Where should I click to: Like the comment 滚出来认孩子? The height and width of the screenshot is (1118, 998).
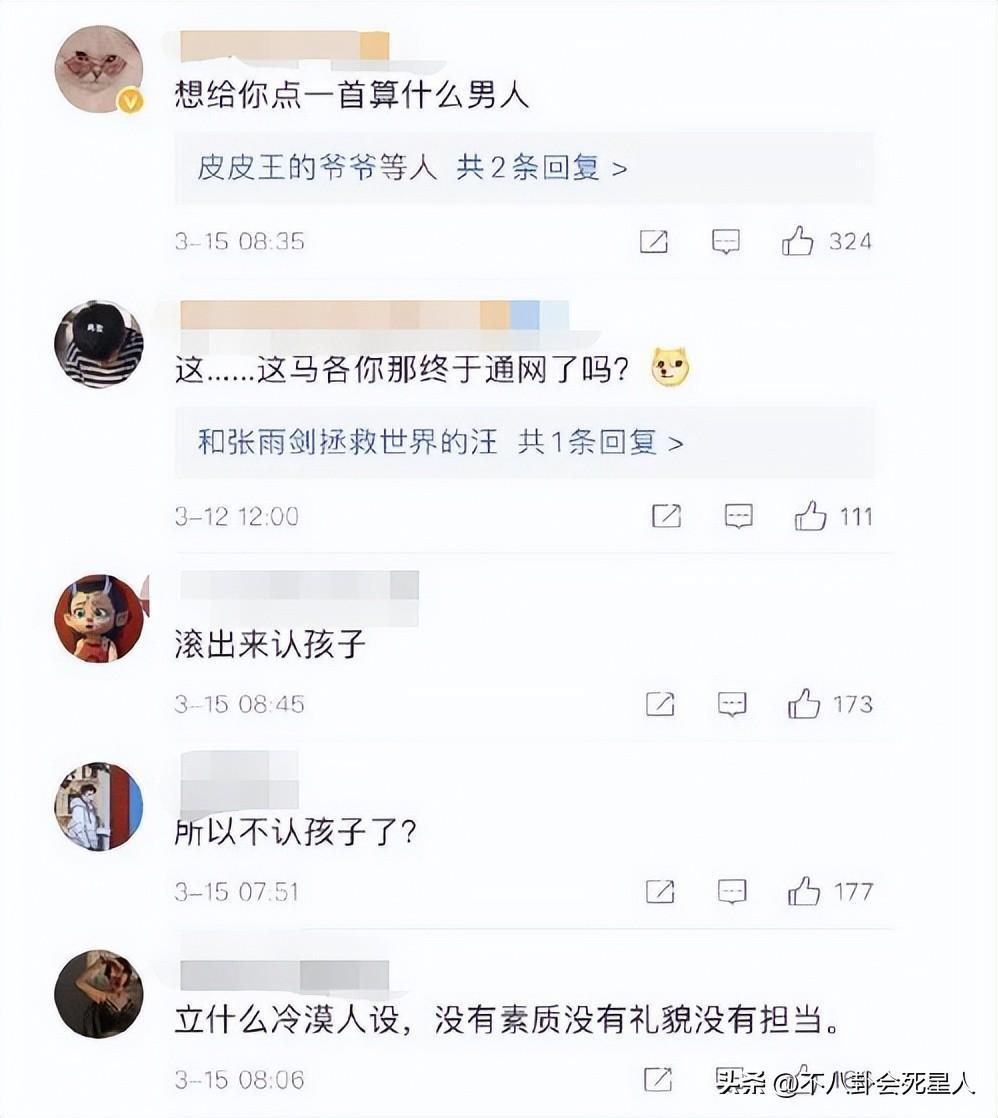(x=803, y=704)
